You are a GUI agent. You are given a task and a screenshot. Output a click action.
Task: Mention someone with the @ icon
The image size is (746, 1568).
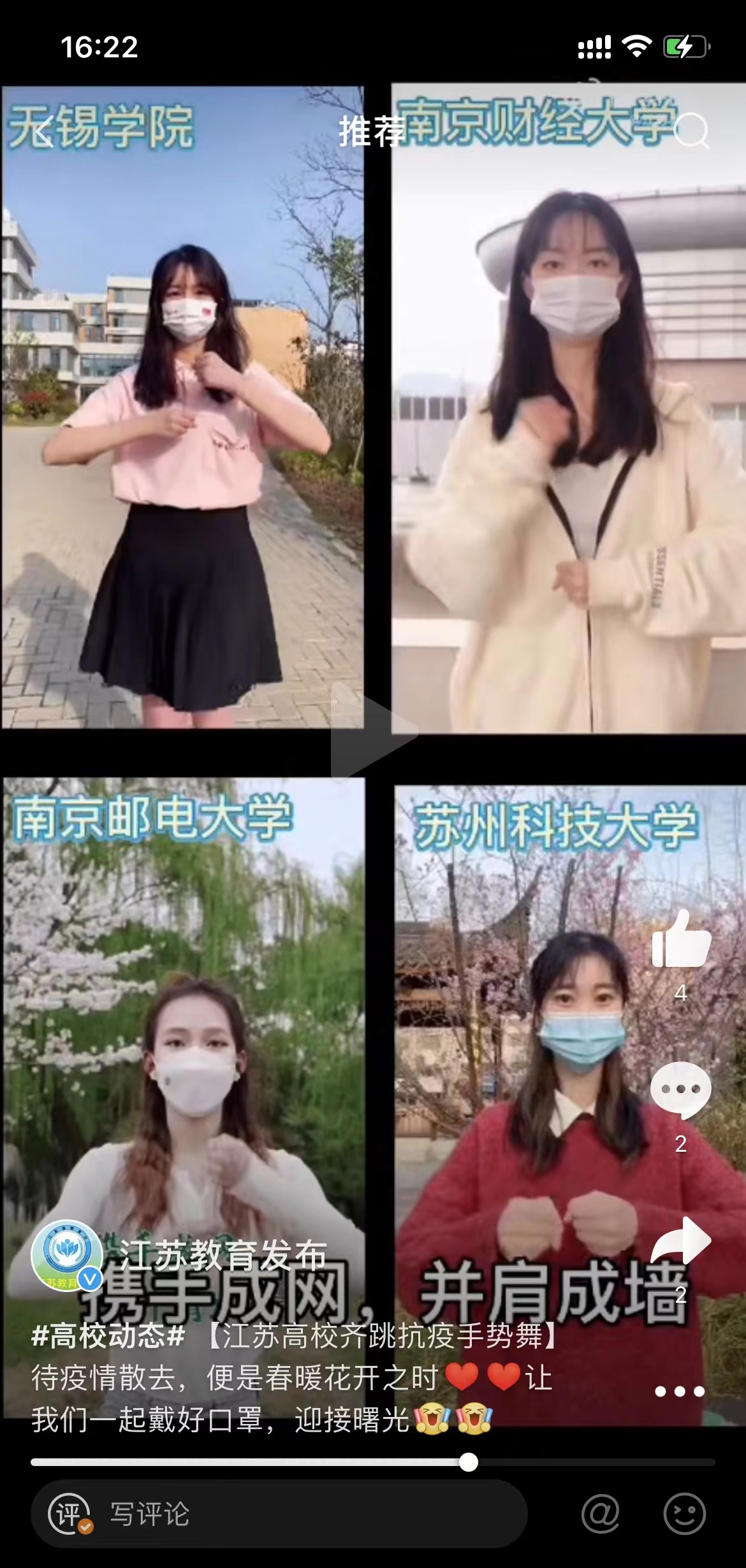tap(600, 1514)
